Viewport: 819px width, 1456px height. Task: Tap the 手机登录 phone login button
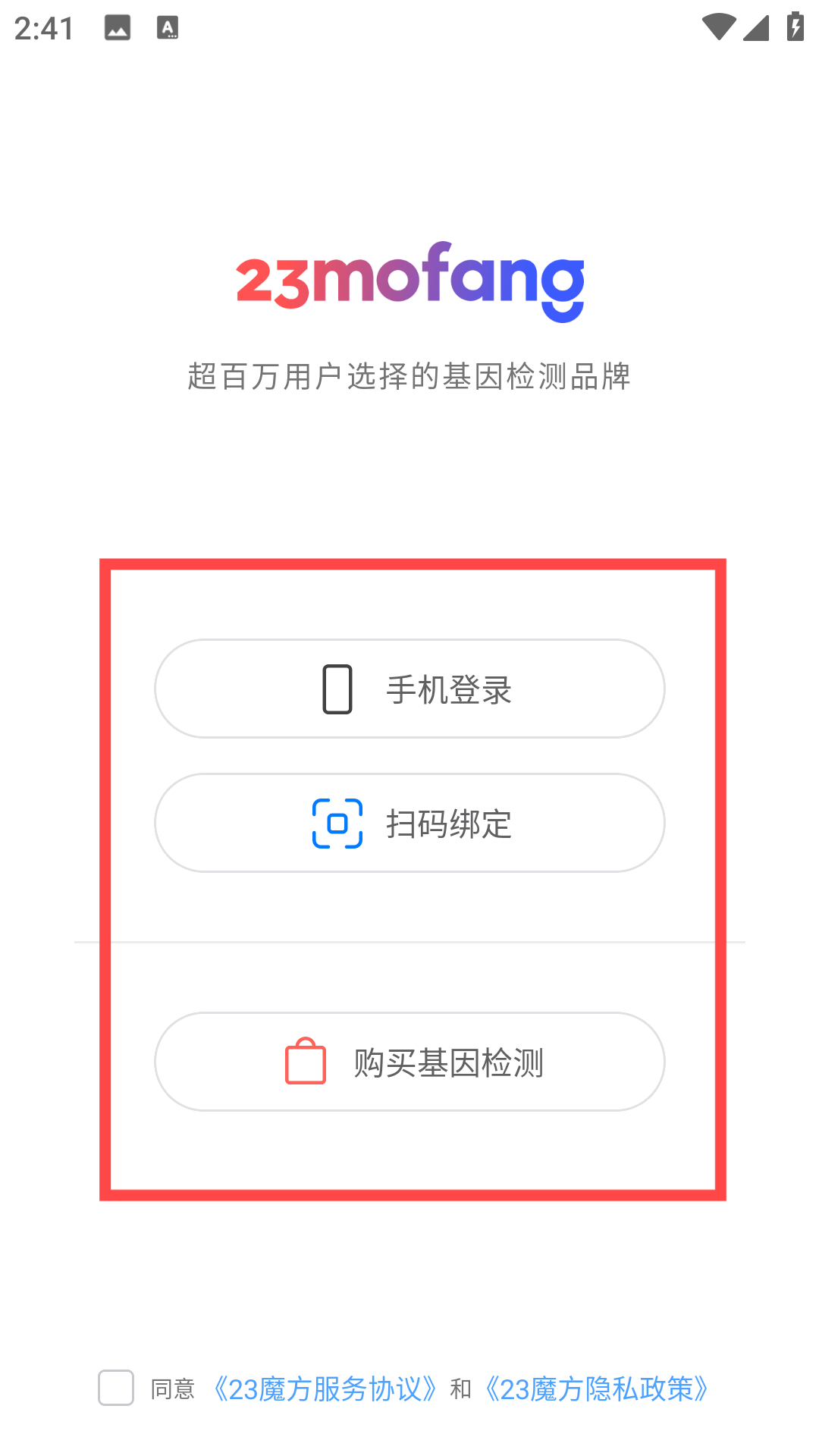click(409, 689)
